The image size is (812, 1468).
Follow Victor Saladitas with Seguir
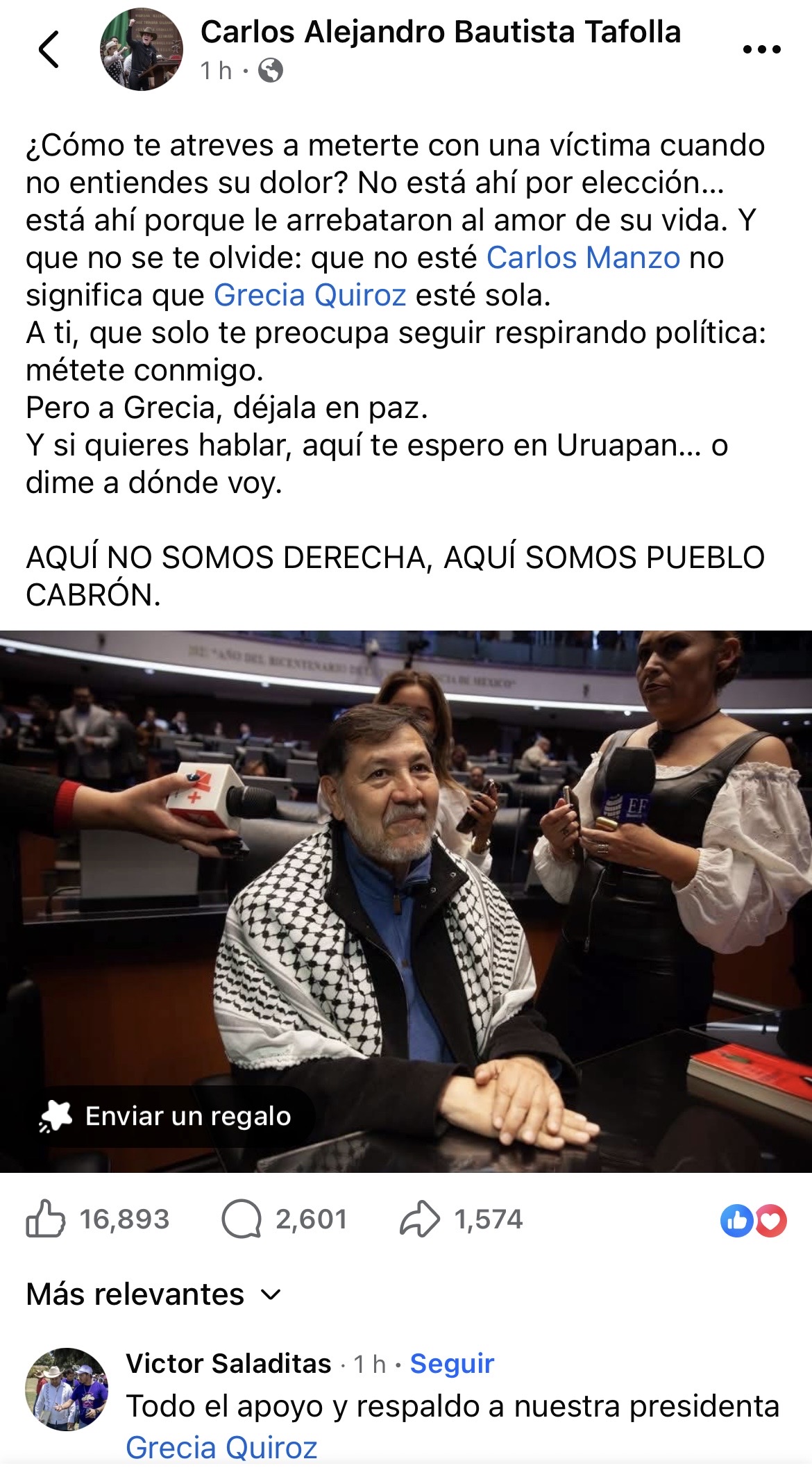click(452, 1364)
